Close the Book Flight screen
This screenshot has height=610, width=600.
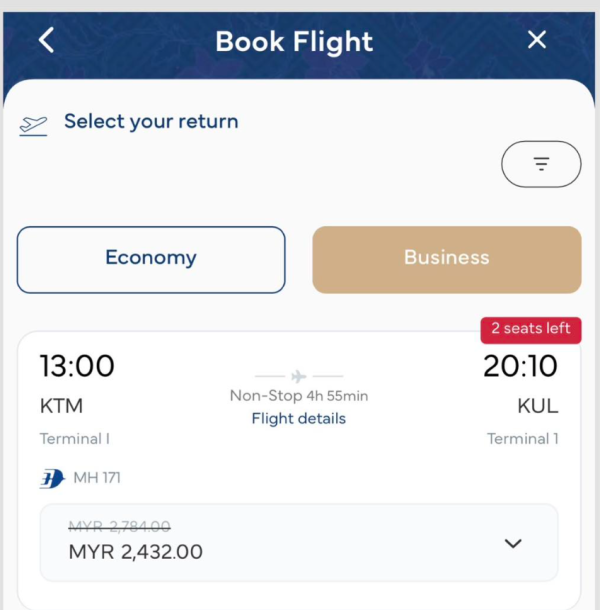[x=537, y=40]
